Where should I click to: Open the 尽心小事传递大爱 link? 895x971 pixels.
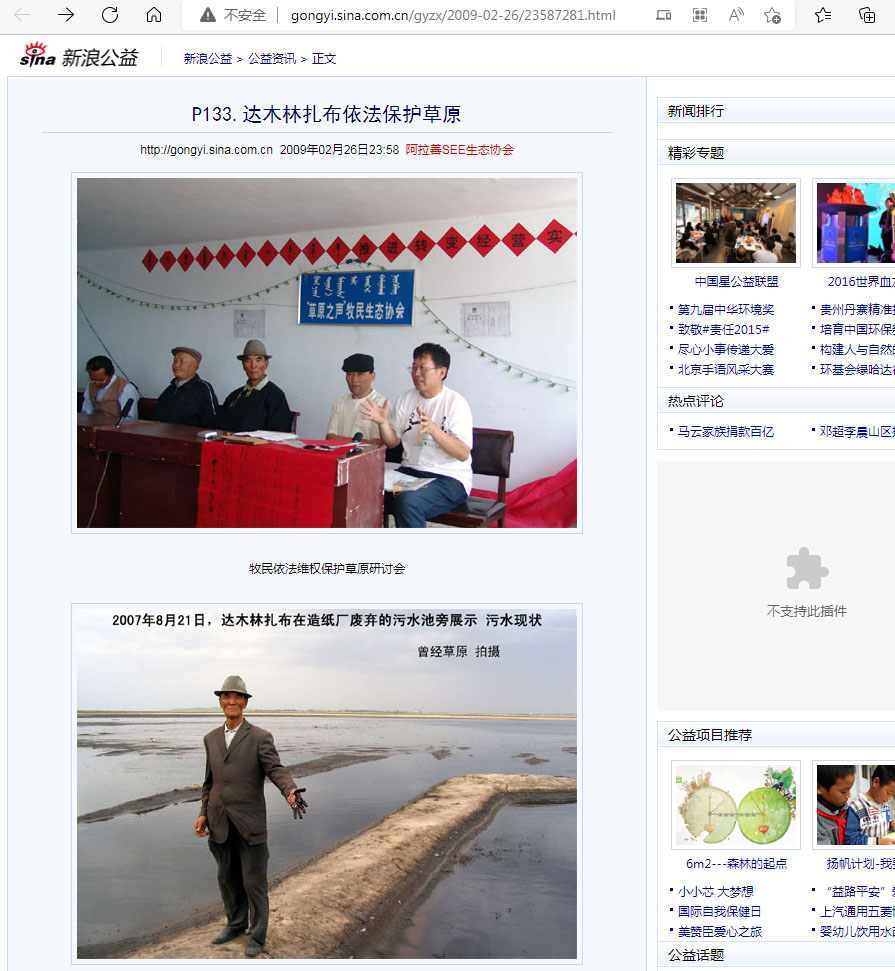726,350
